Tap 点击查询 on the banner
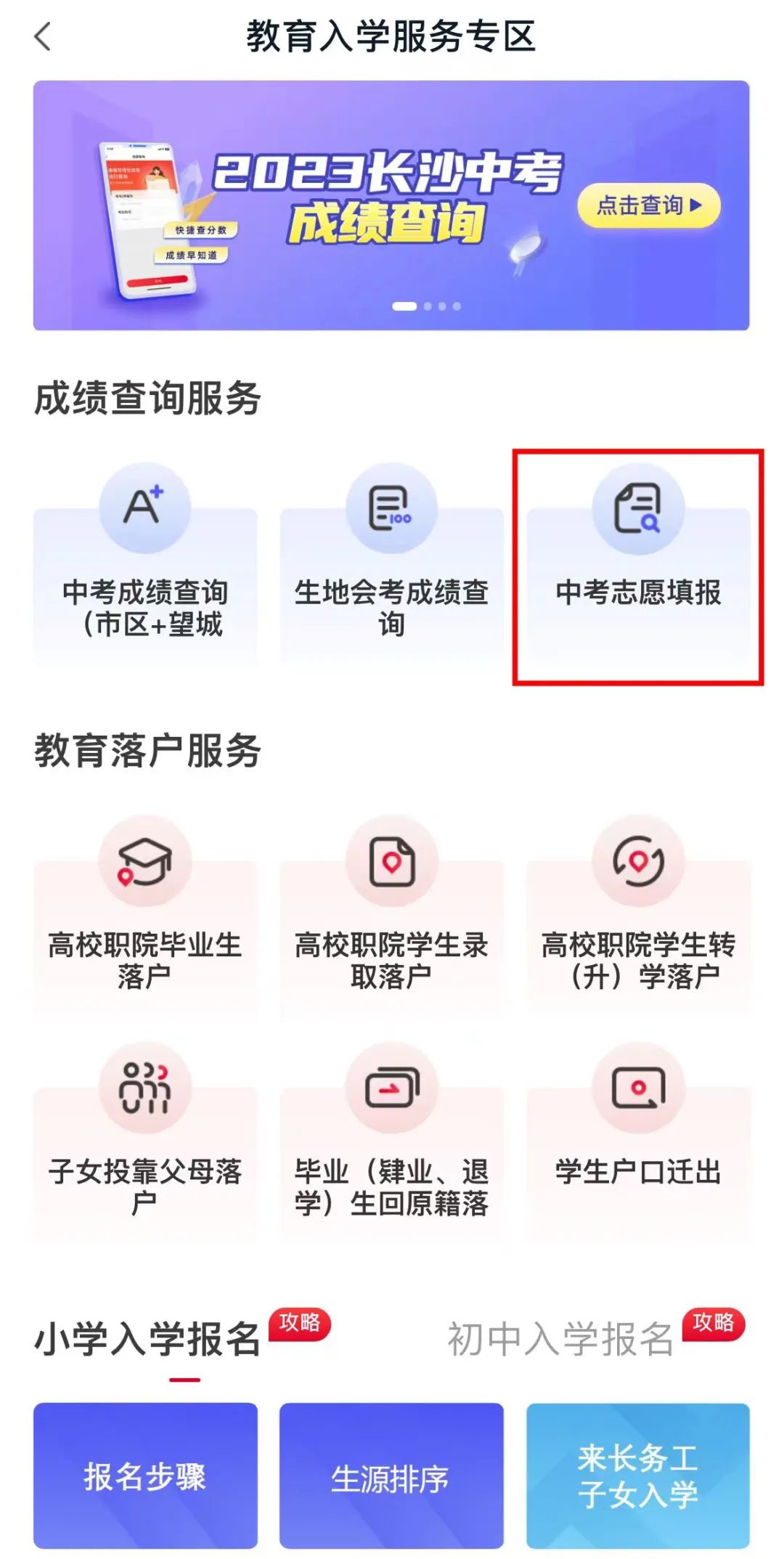Image resolution: width=784 pixels, height=1559 pixels. point(648,205)
